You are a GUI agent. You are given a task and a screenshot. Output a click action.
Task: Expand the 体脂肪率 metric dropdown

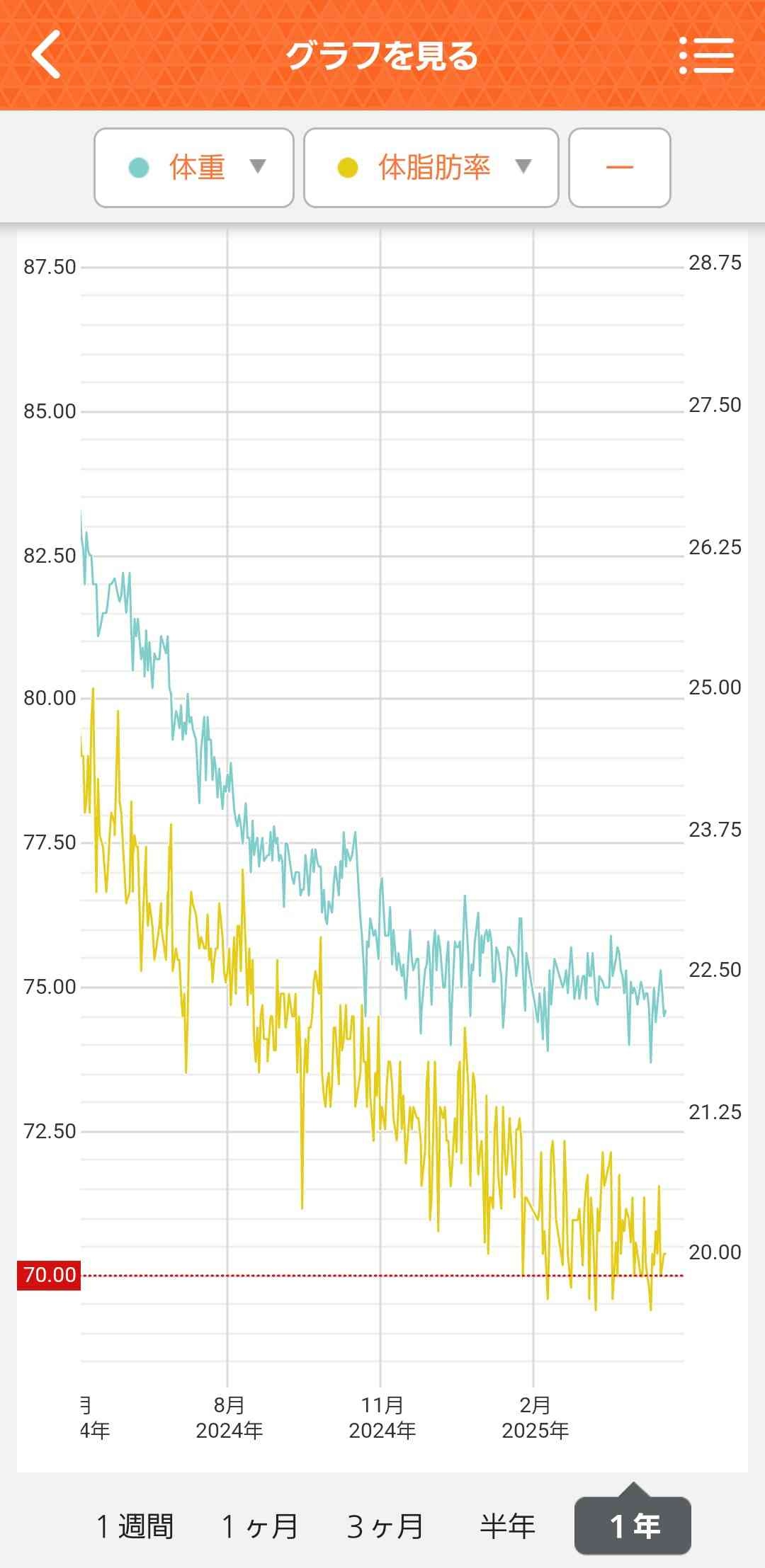431,168
